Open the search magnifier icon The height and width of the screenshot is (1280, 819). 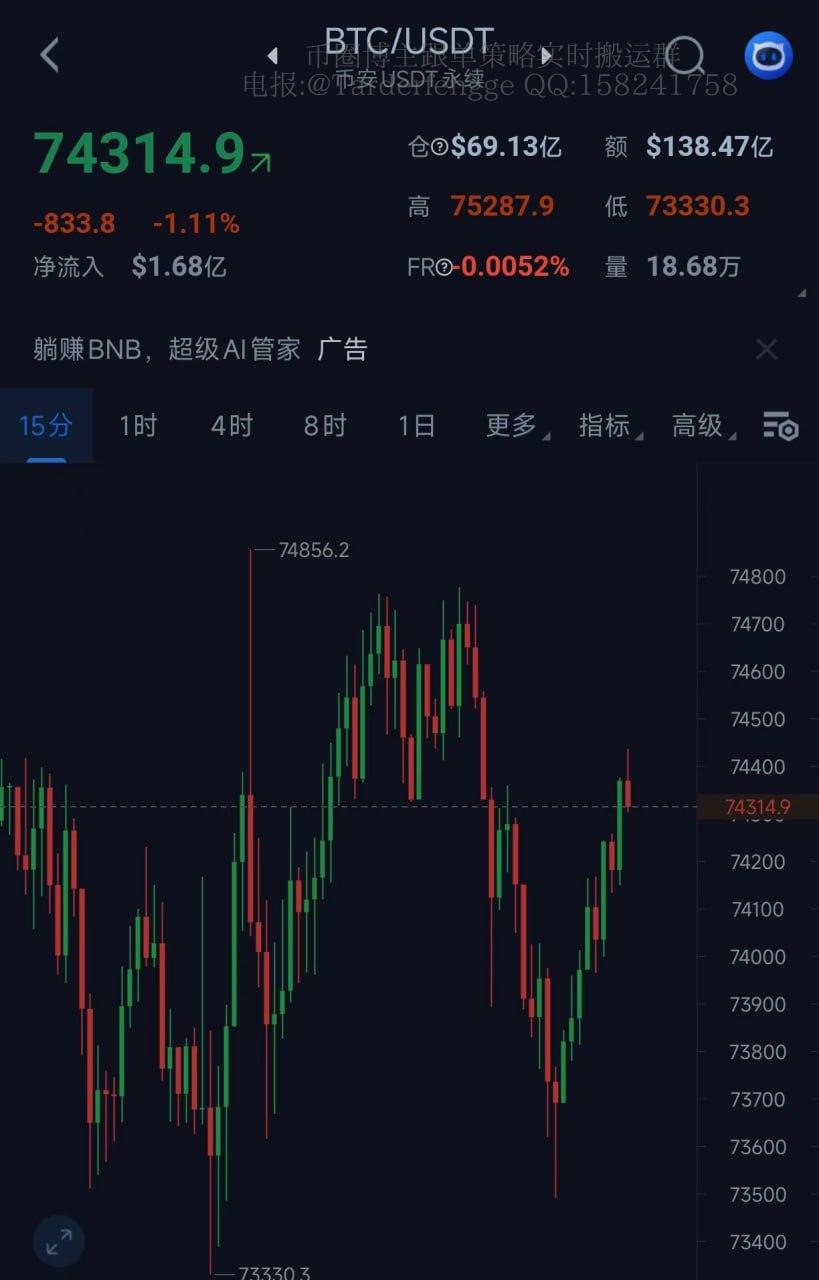pos(686,56)
